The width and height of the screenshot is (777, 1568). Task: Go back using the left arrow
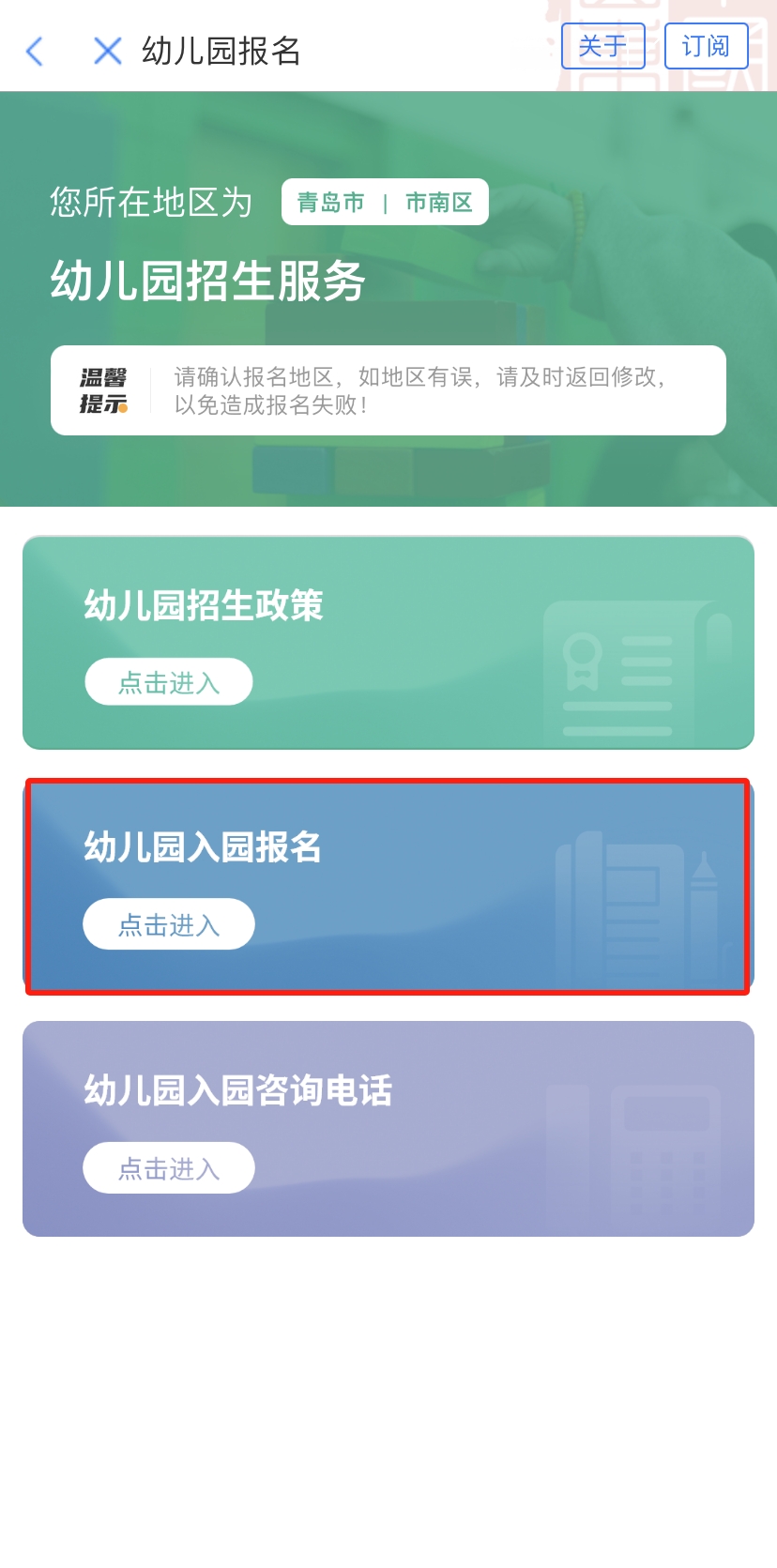[x=35, y=51]
